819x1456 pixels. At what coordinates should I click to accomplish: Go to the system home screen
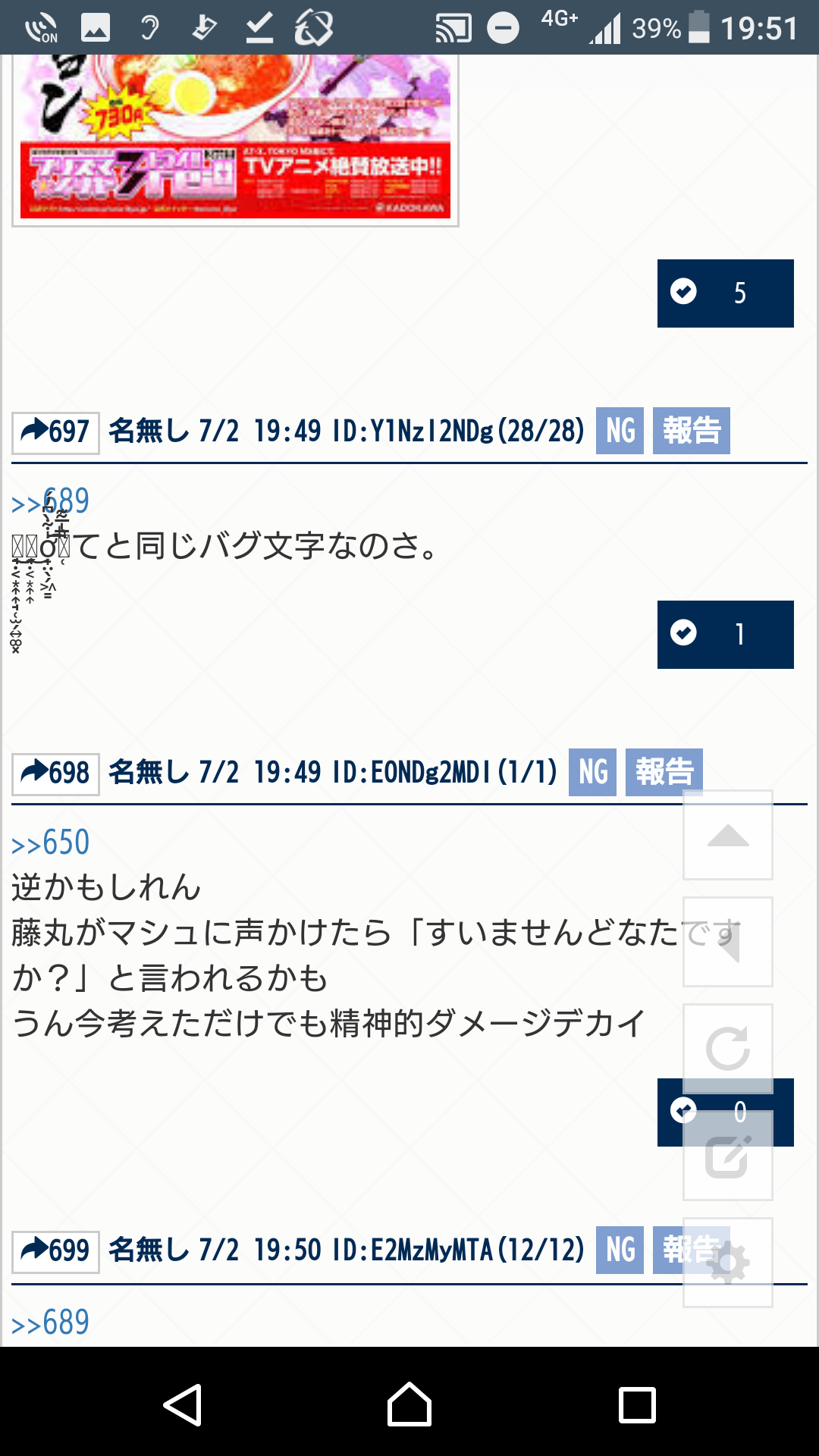click(409, 1405)
